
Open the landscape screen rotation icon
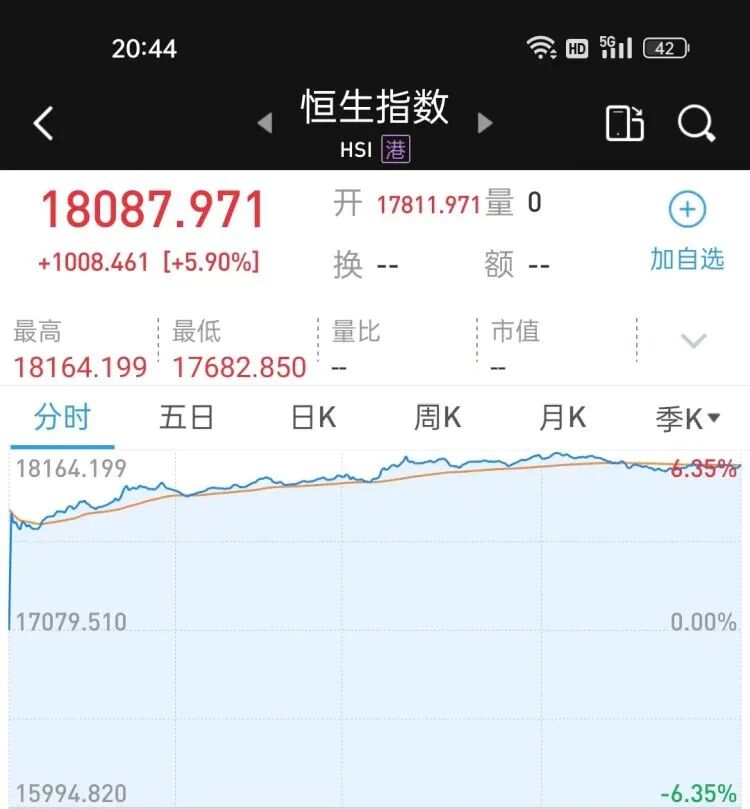tap(625, 123)
